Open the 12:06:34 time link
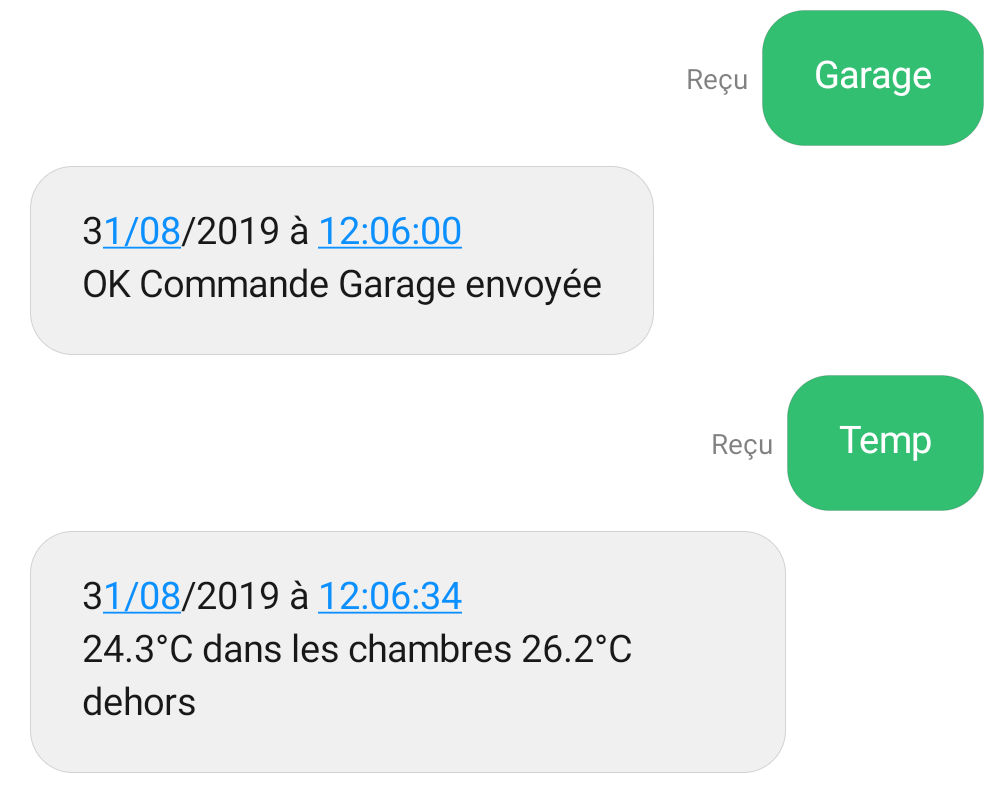The width and height of the screenshot is (1008, 804). tap(389, 597)
